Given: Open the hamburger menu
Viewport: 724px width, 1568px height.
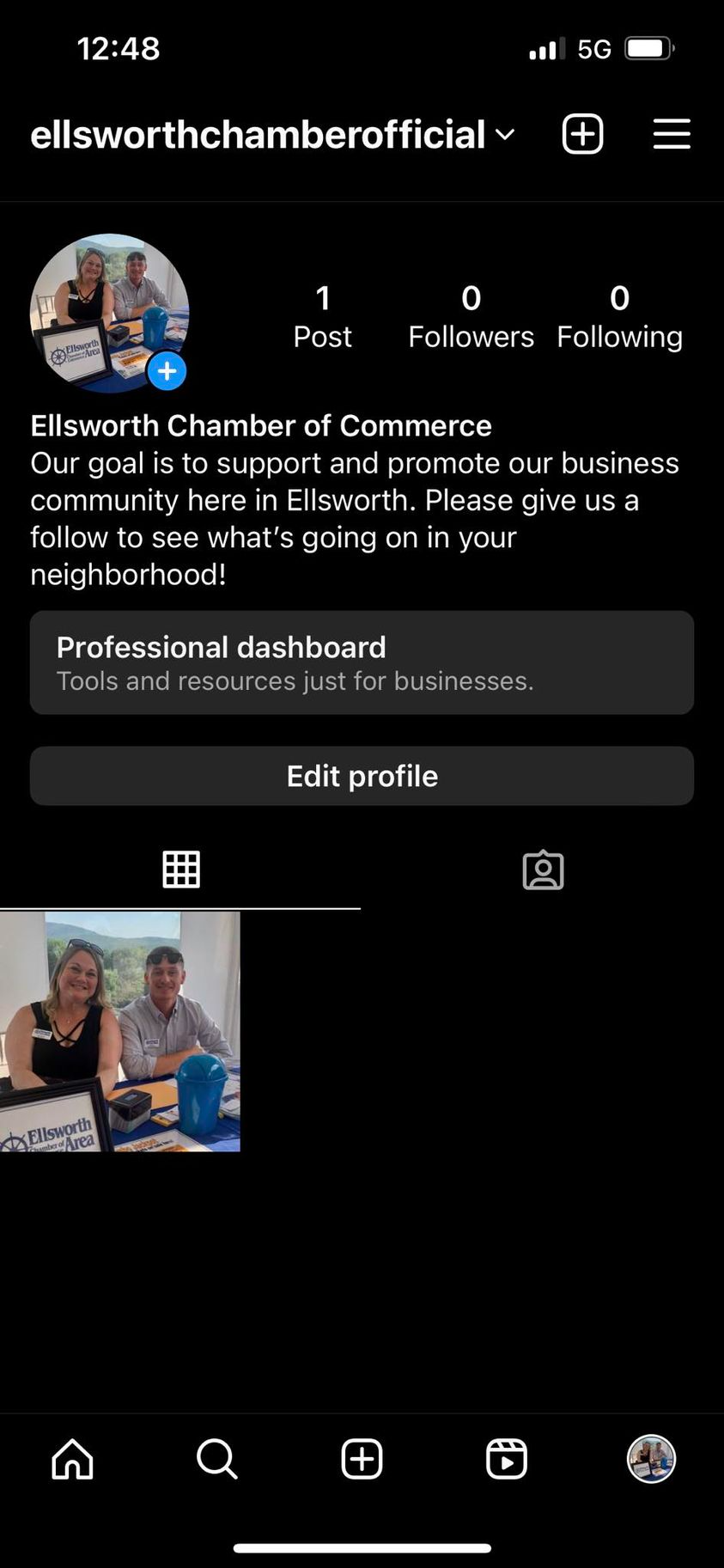Looking at the screenshot, I should tap(672, 134).
